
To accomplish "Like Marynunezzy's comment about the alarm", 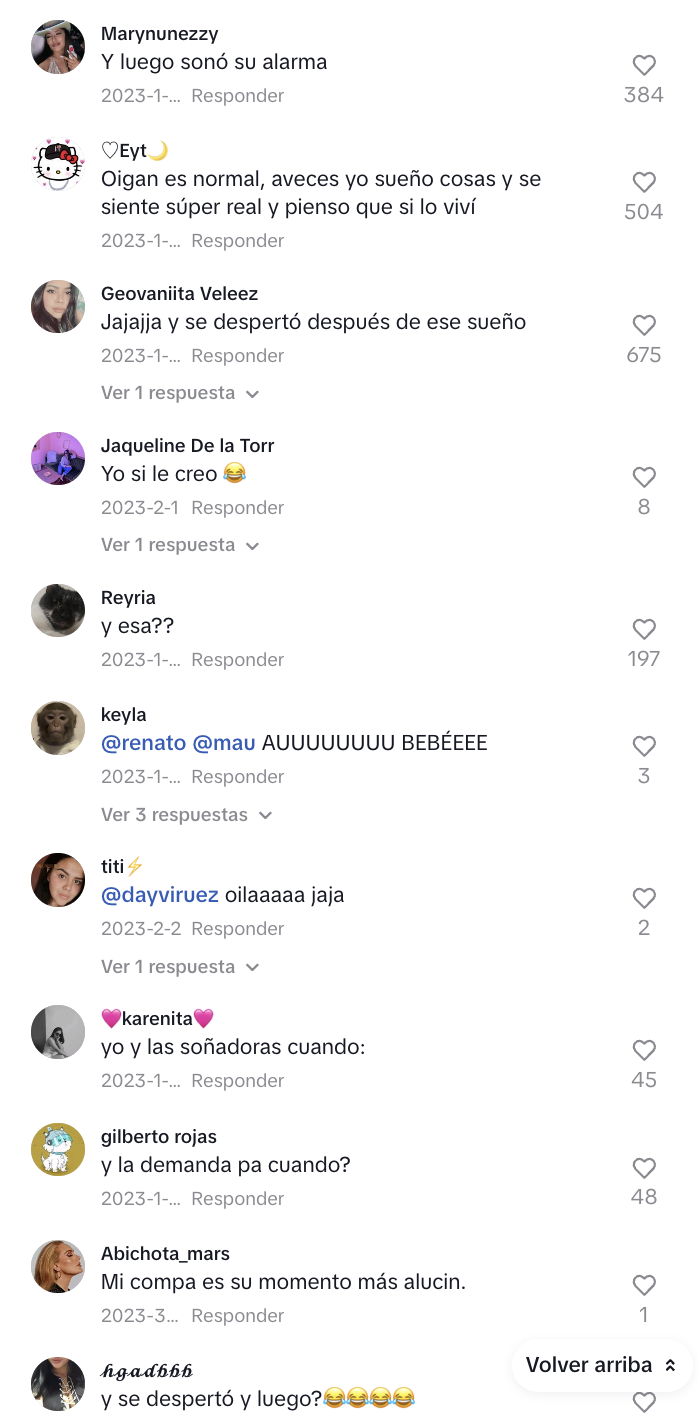I will pos(644,66).
